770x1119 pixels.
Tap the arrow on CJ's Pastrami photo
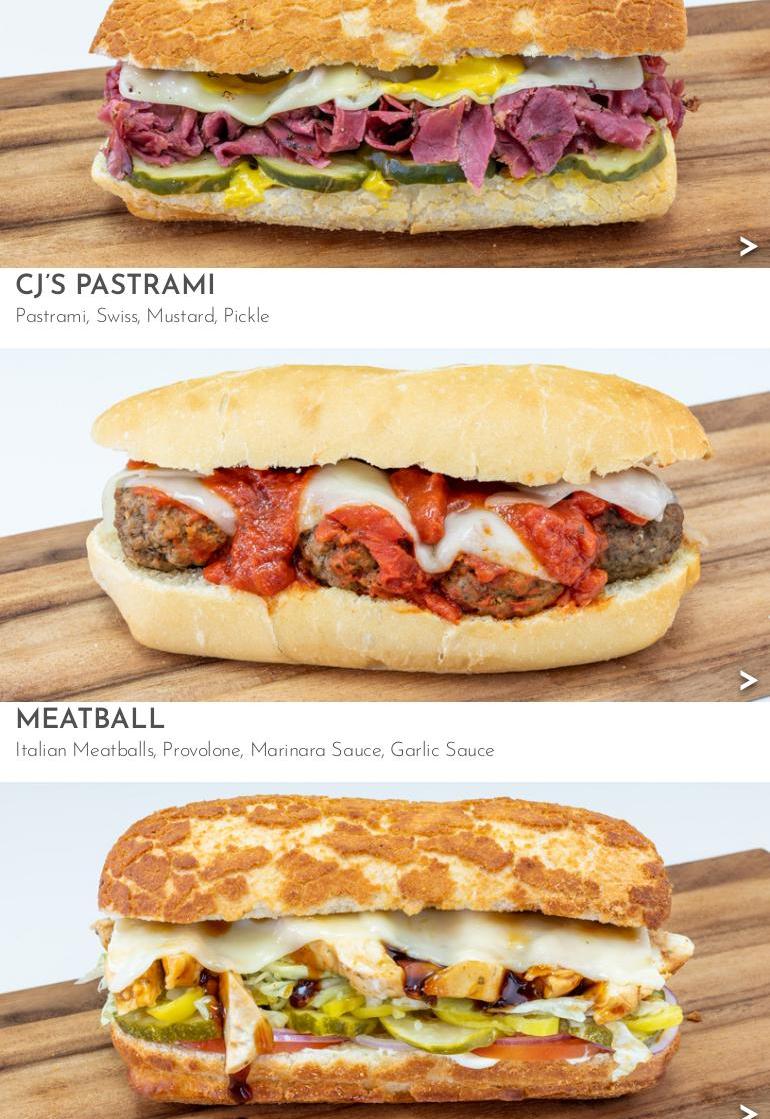pyautogui.click(x=747, y=247)
